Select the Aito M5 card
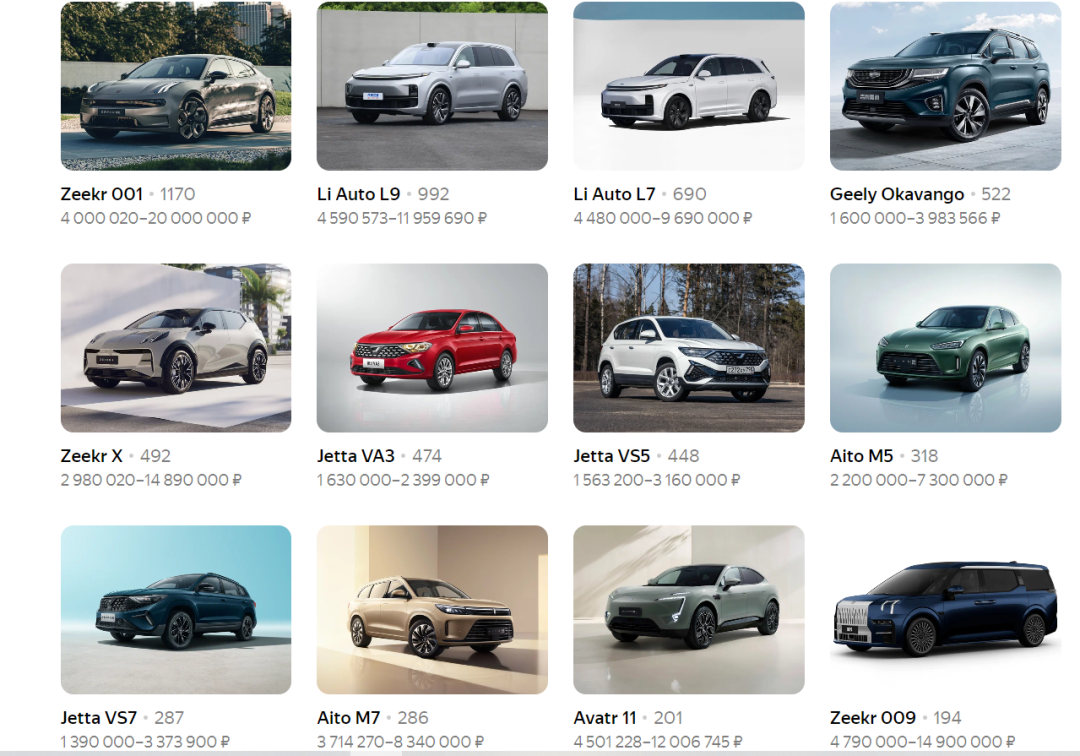Screen dimensions: 1080x756 click(945, 348)
